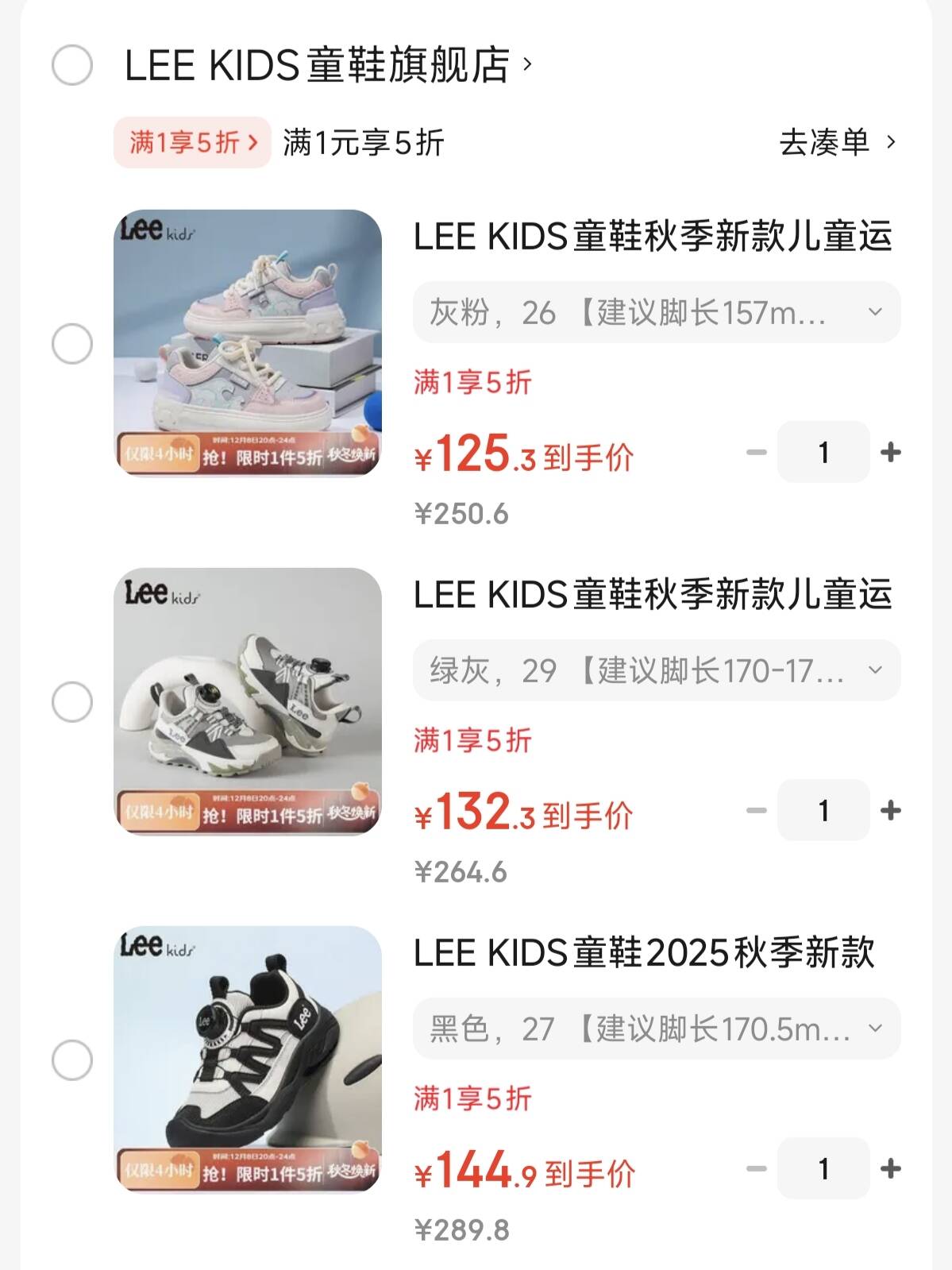
Task: Tap the 满1享5折 coupon tag beside 满1元享5折
Action: pyautogui.click(x=192, y=143)
